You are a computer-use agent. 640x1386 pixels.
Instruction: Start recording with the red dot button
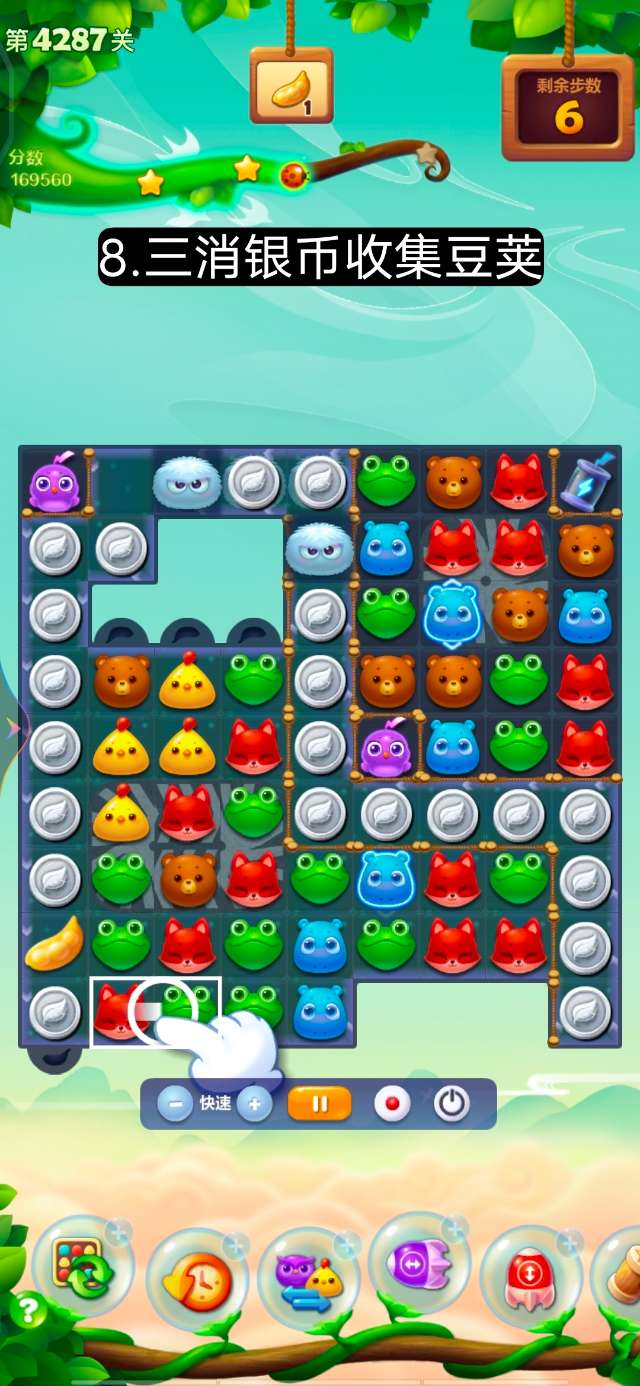coord(392,1105)
